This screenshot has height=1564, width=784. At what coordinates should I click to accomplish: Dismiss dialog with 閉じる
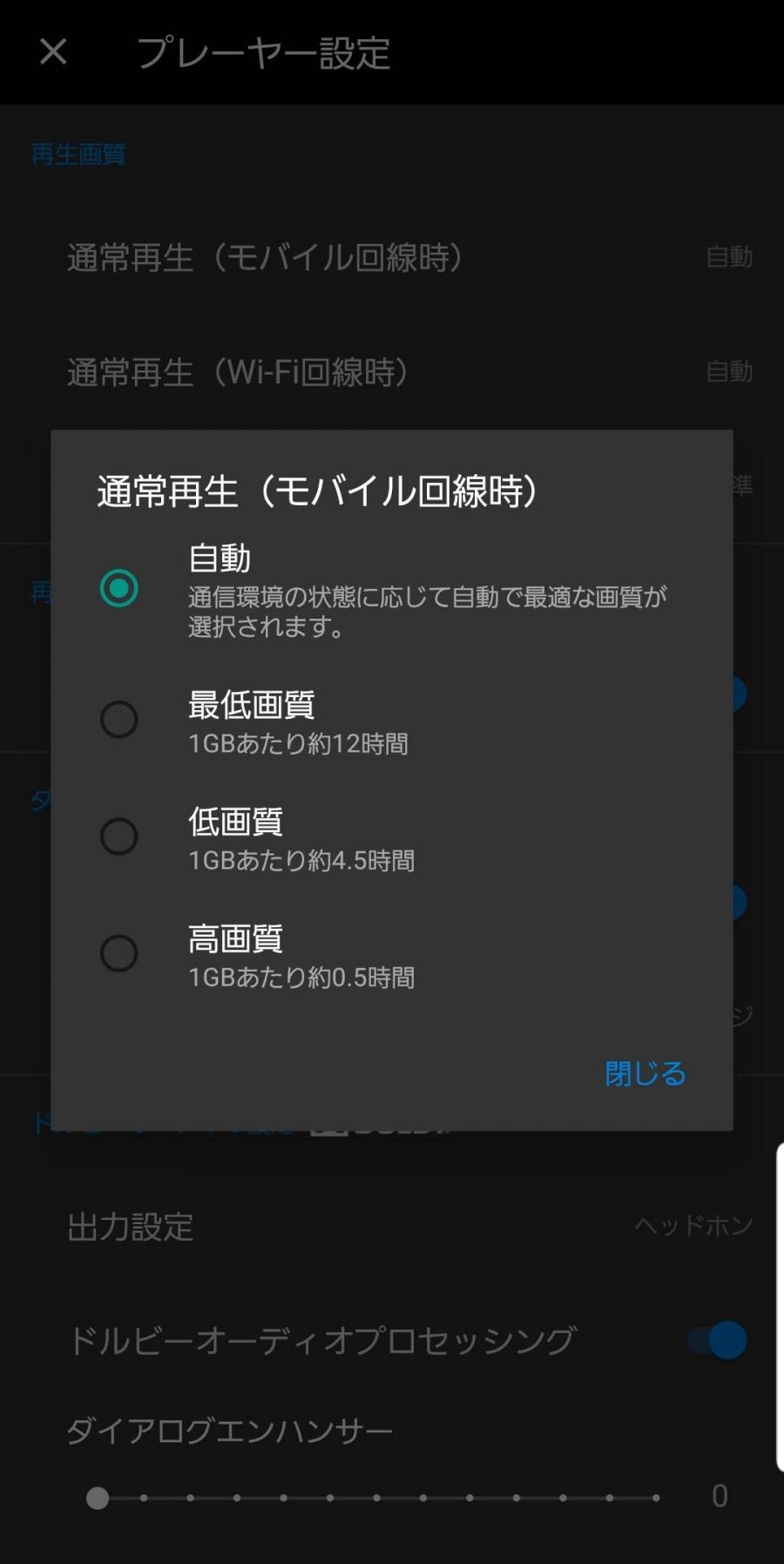point(645,1073)
